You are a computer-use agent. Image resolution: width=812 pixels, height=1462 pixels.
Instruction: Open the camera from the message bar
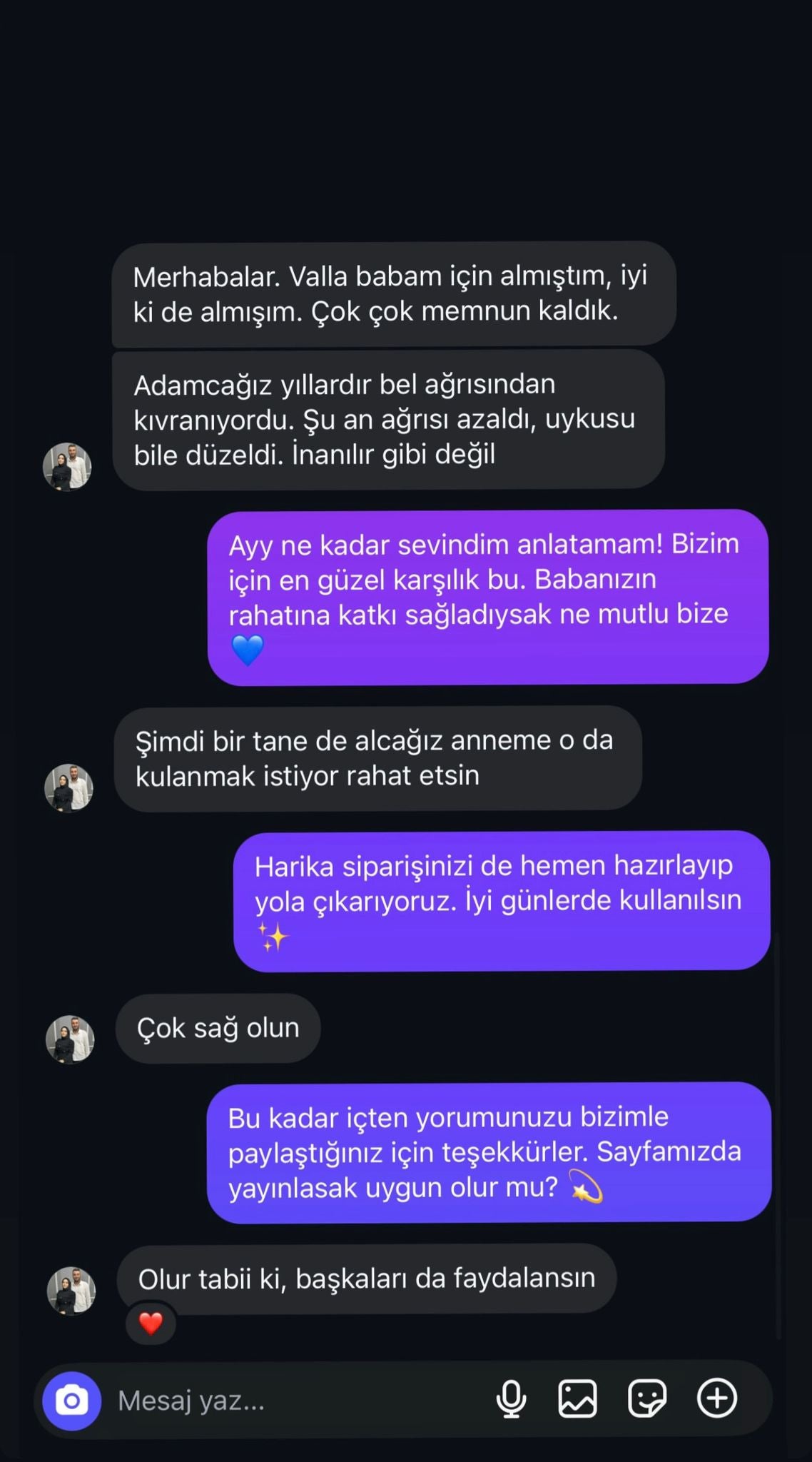pos(71,1400)
